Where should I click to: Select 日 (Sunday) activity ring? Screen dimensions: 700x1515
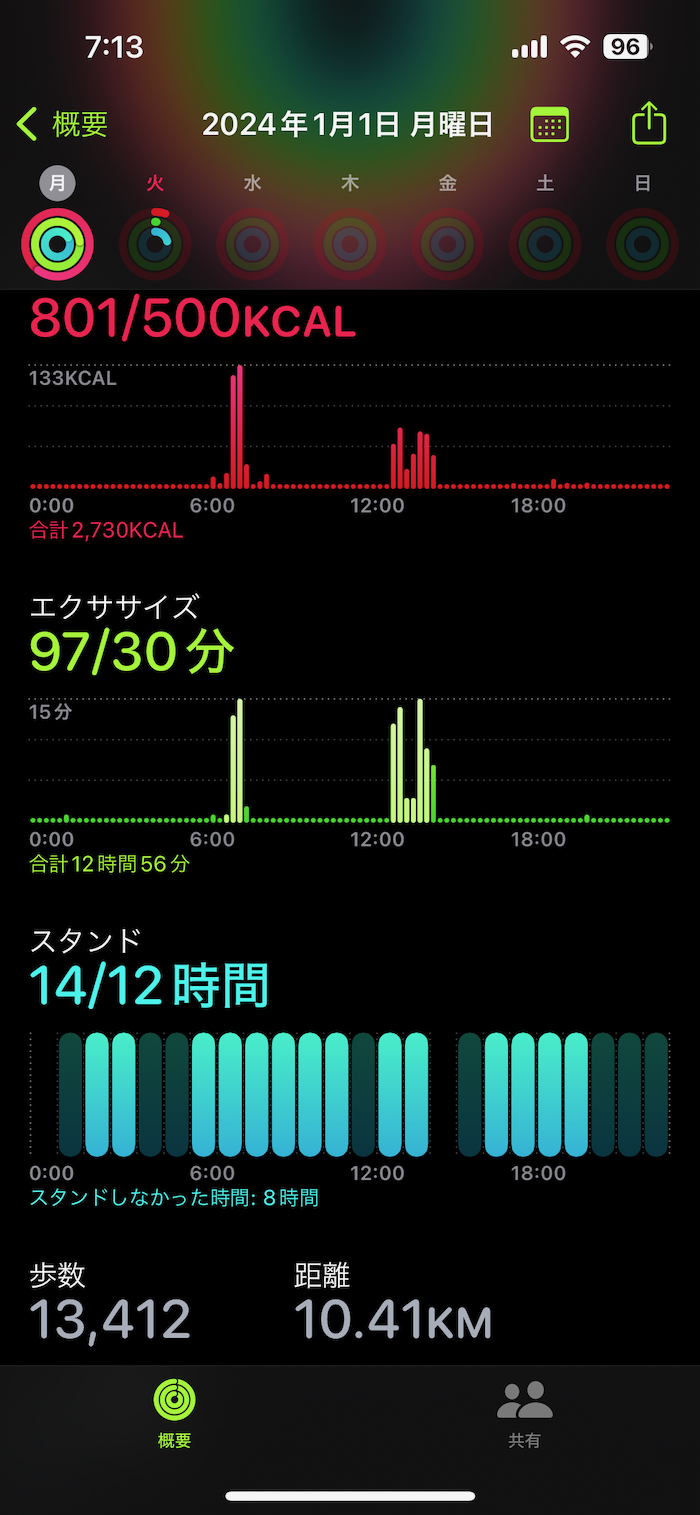click(x=642, y=243)
